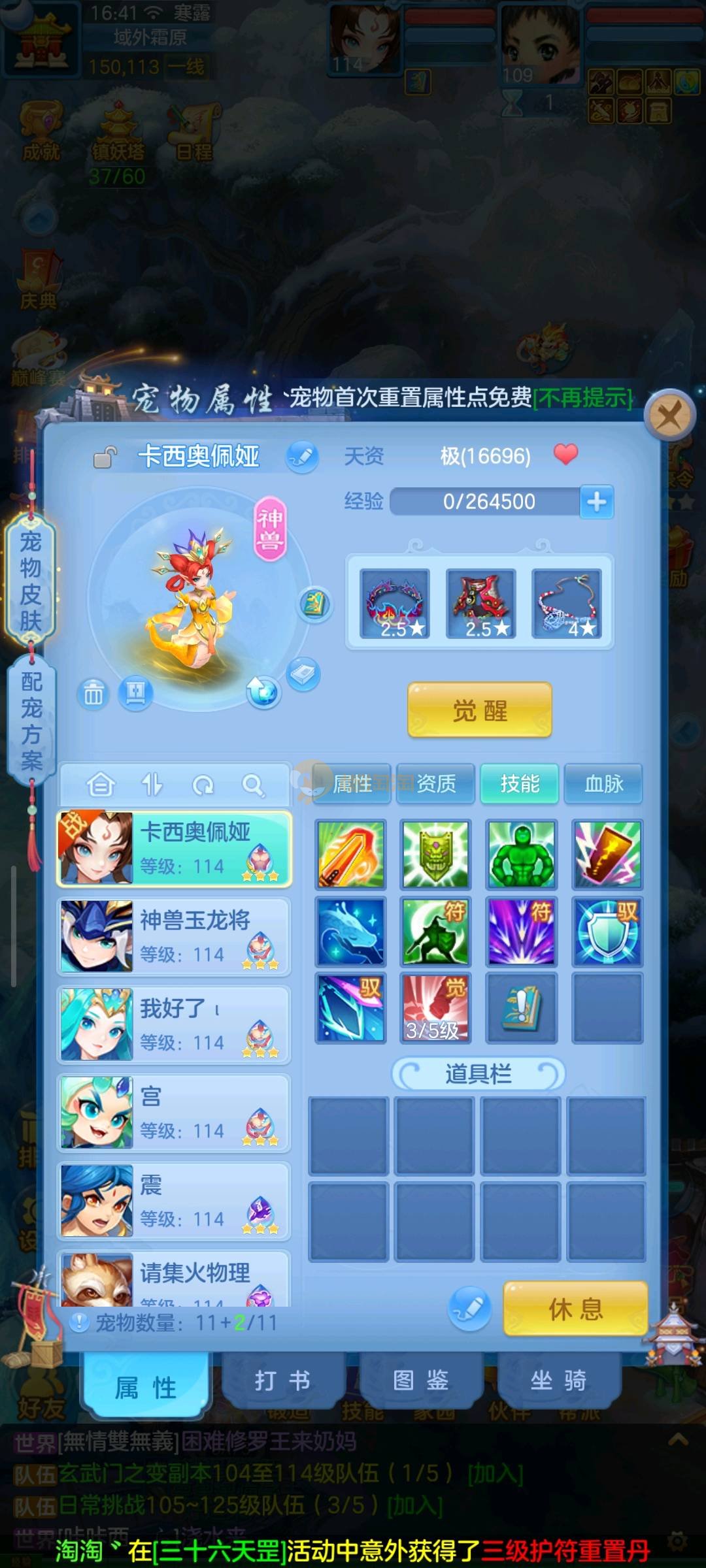Screen dimensions: 706x1568
Task: Open the 图鉴 bottom tab
Action: [420, 1380]
